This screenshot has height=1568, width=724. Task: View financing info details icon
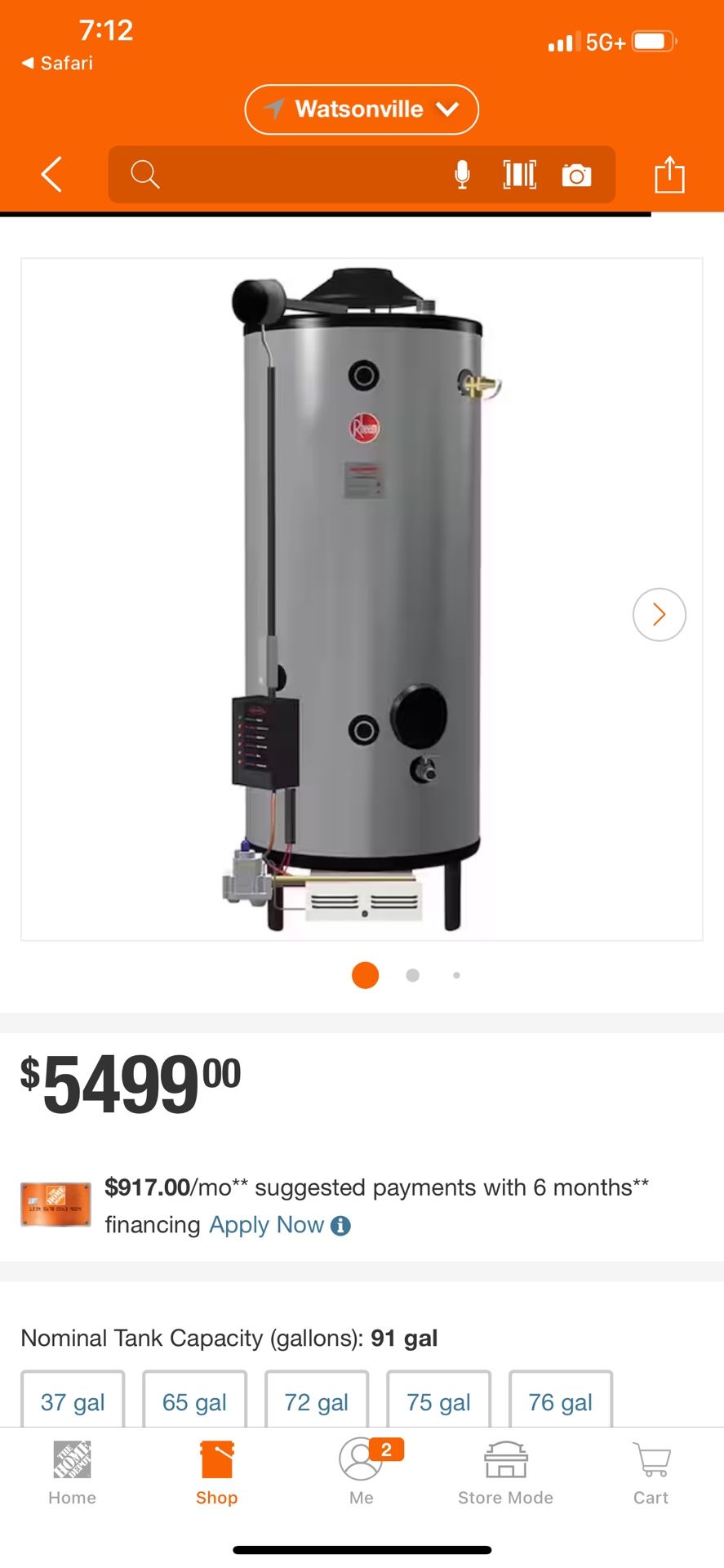[x=341, y=1226]
